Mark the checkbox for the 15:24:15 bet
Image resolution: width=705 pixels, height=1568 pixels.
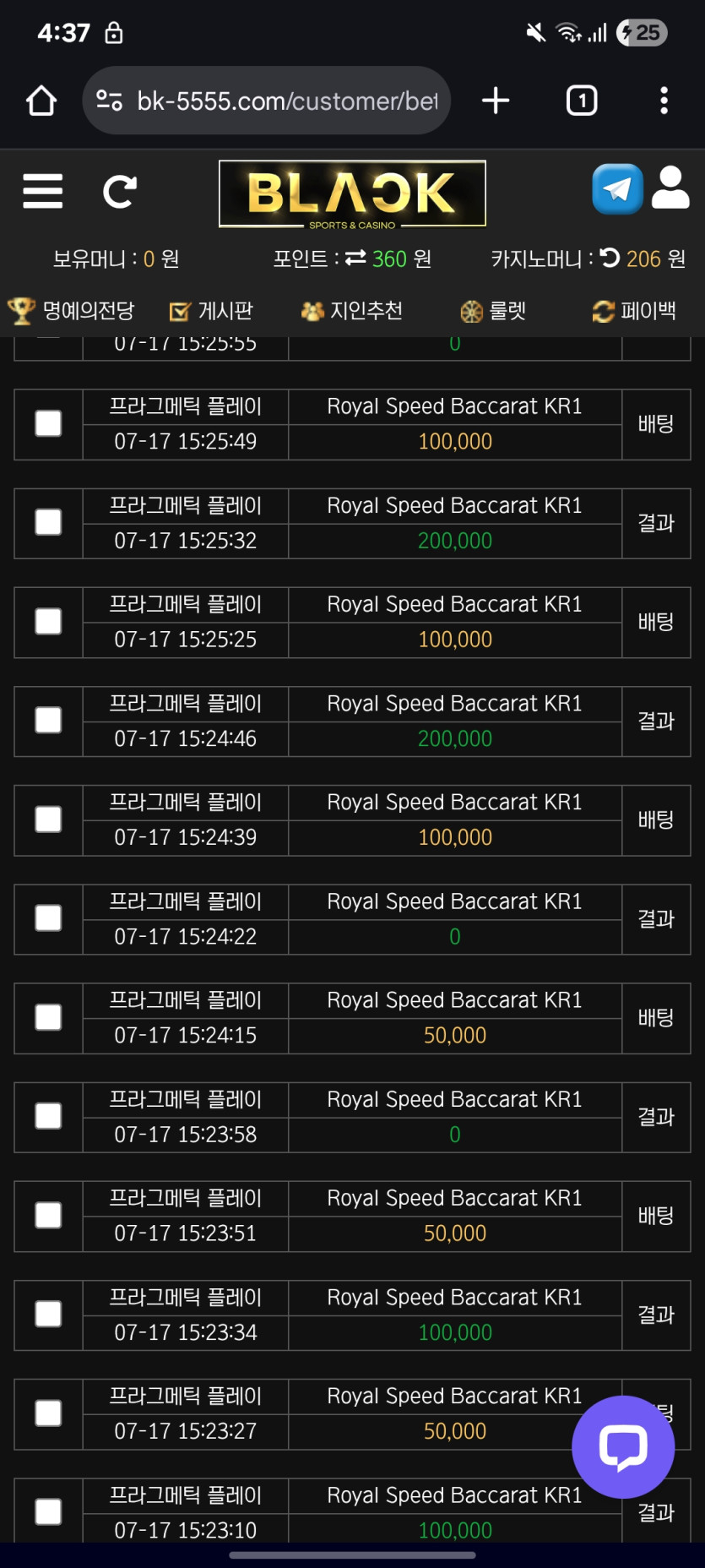(48, 1017)
